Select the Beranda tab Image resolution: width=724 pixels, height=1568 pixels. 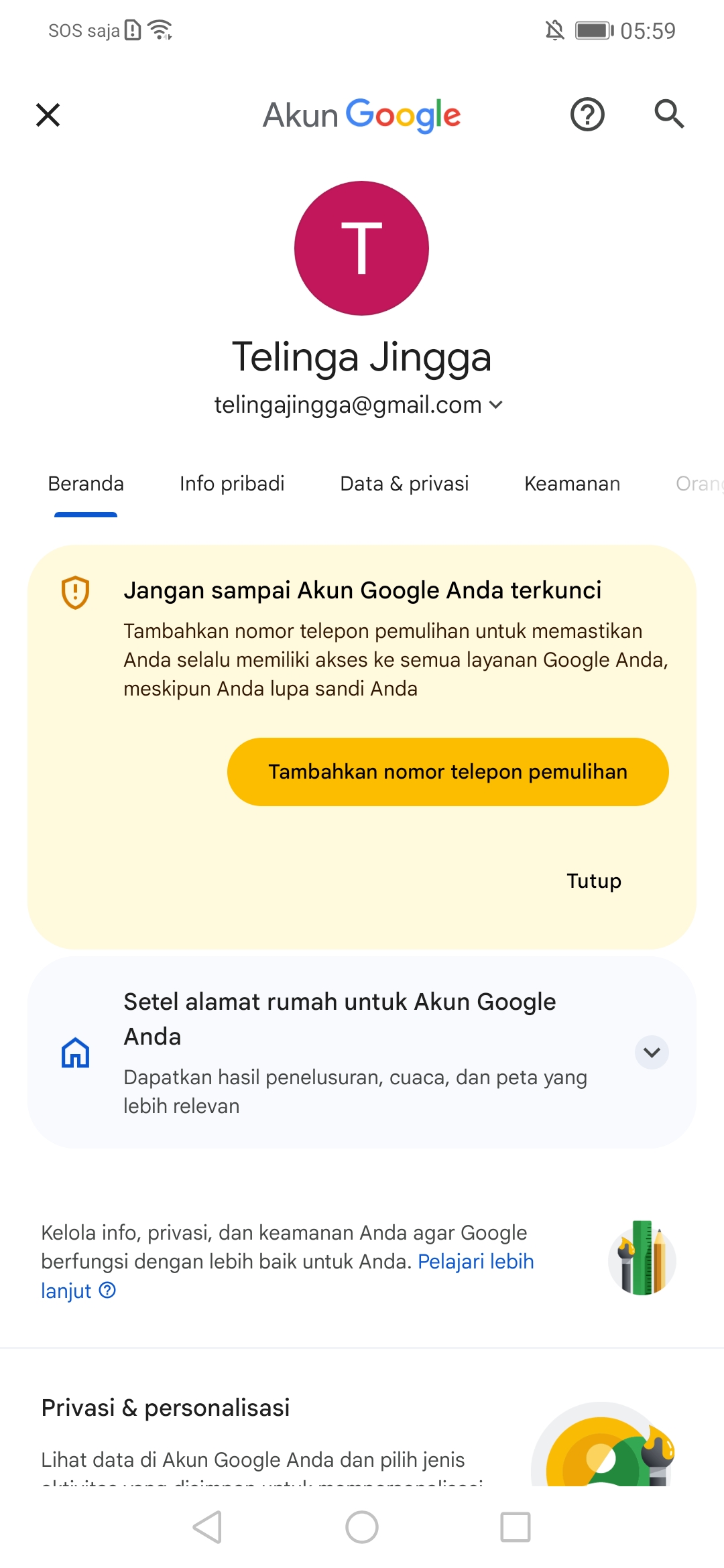coord(86,484)
